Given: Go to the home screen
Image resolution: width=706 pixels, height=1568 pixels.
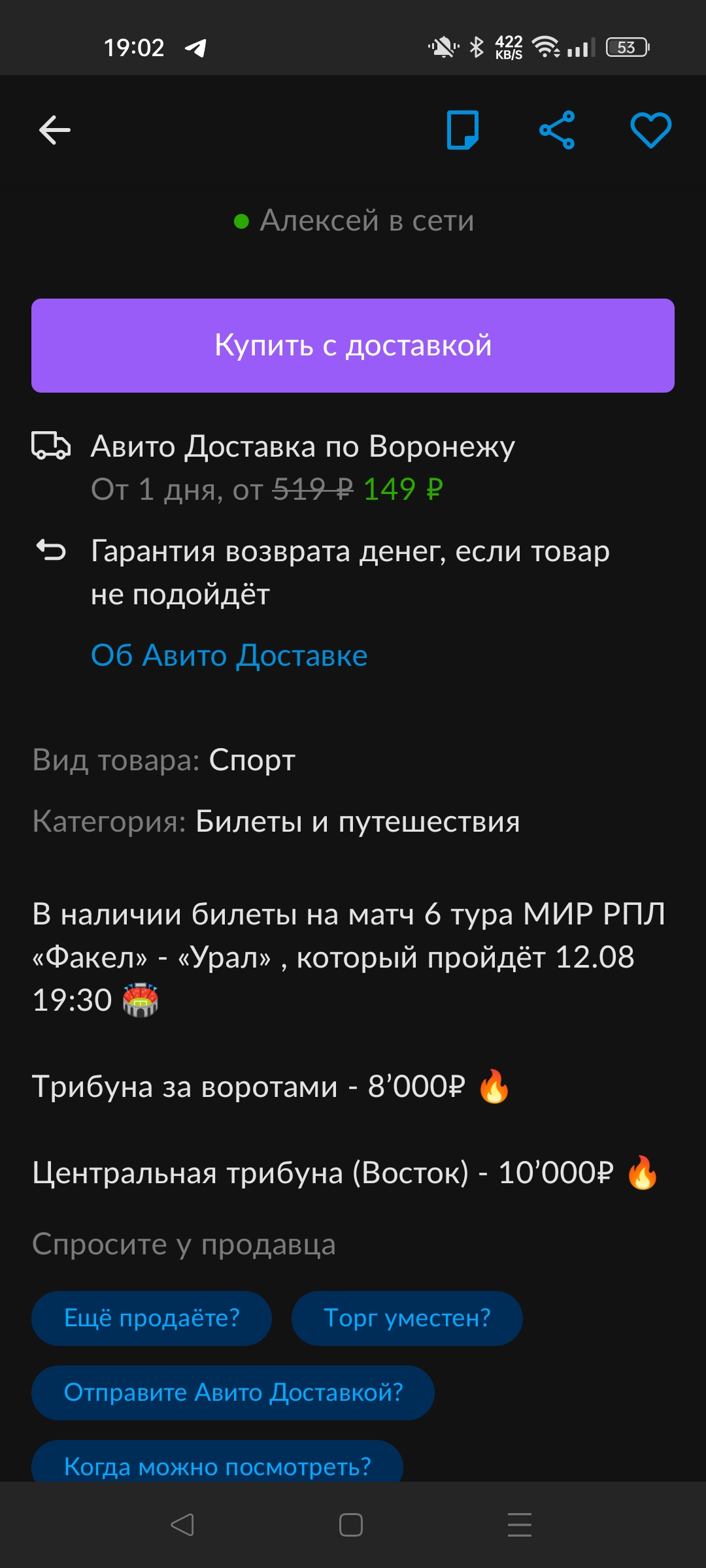Looking at the screenshot, I should (x=351, y=1525).
